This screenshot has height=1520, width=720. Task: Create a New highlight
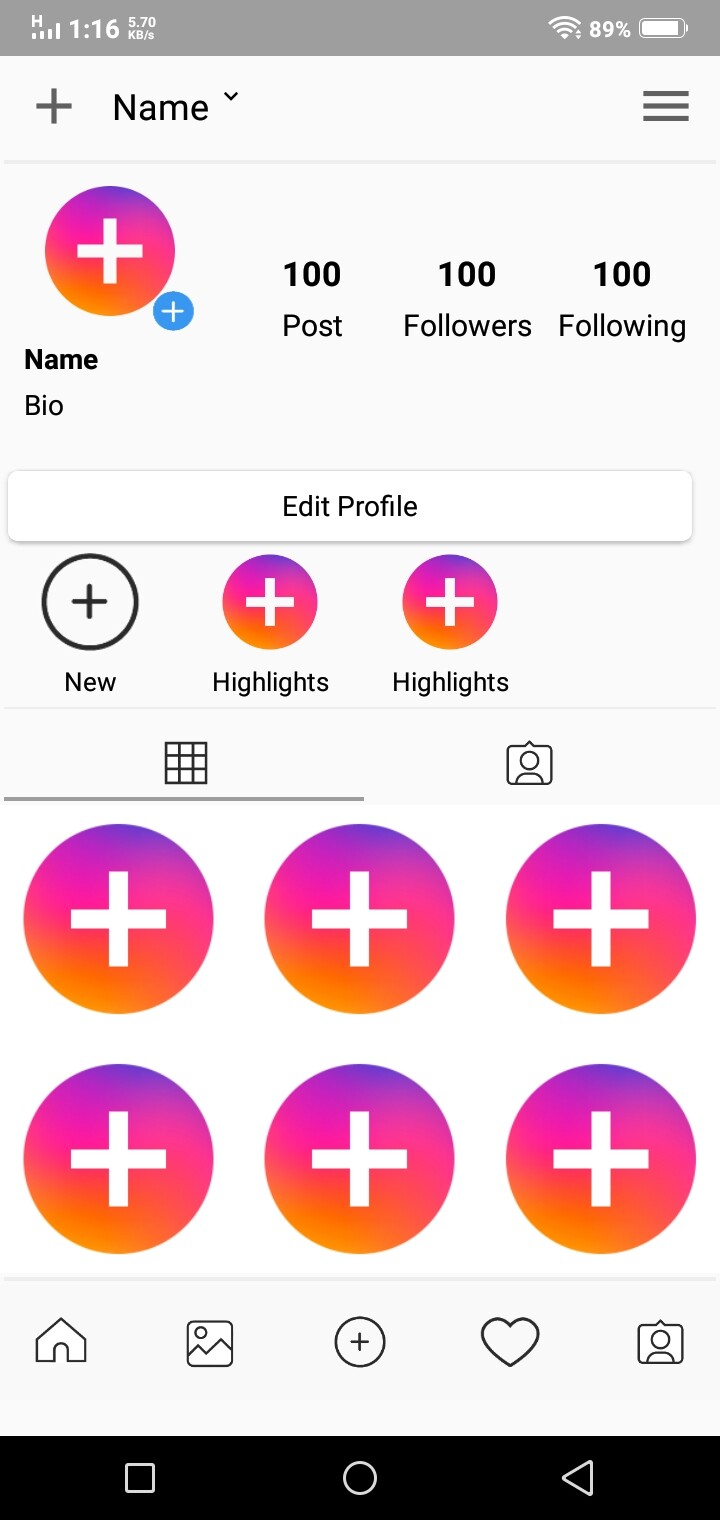click(x=90, y=602)
